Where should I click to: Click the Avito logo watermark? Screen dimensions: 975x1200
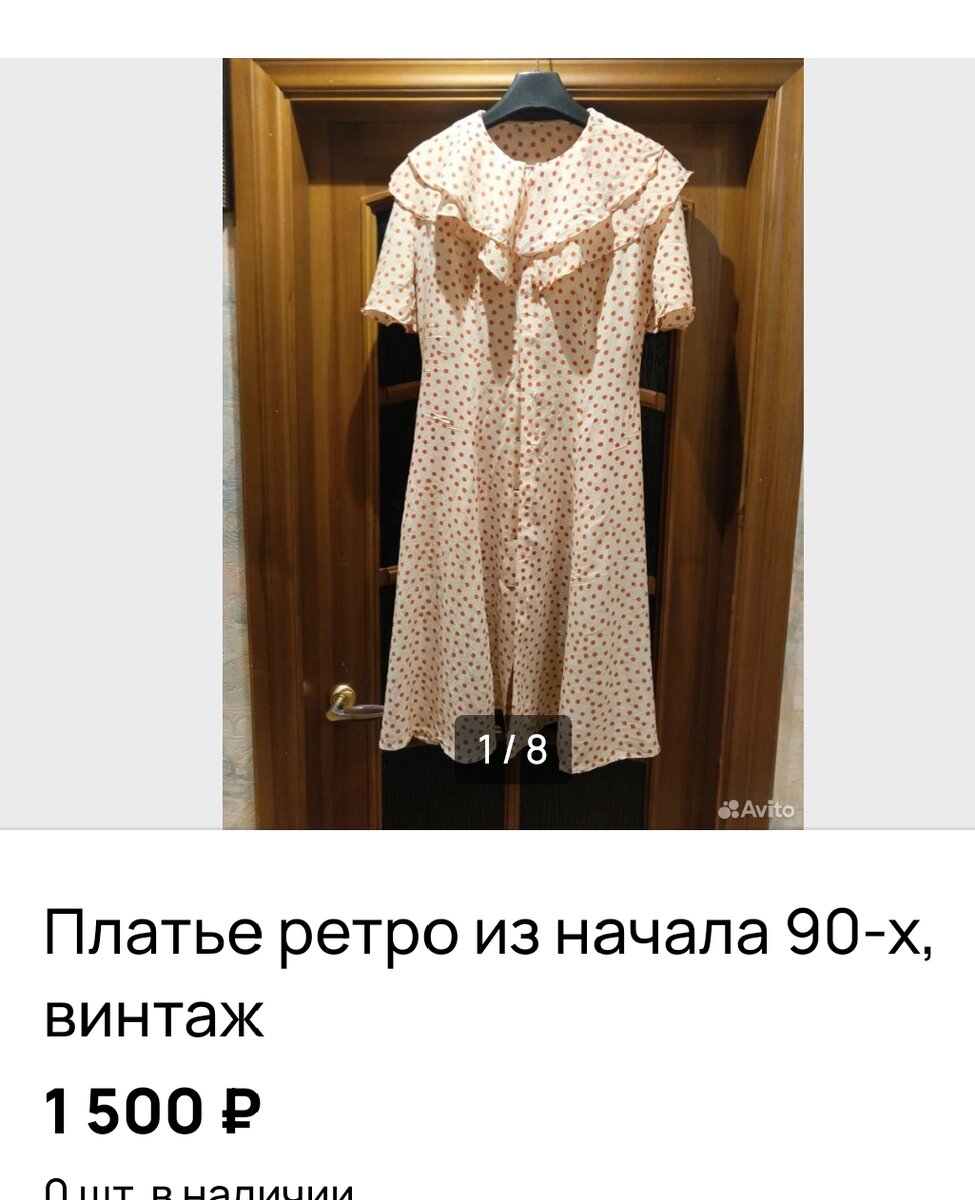coord(755,808)
